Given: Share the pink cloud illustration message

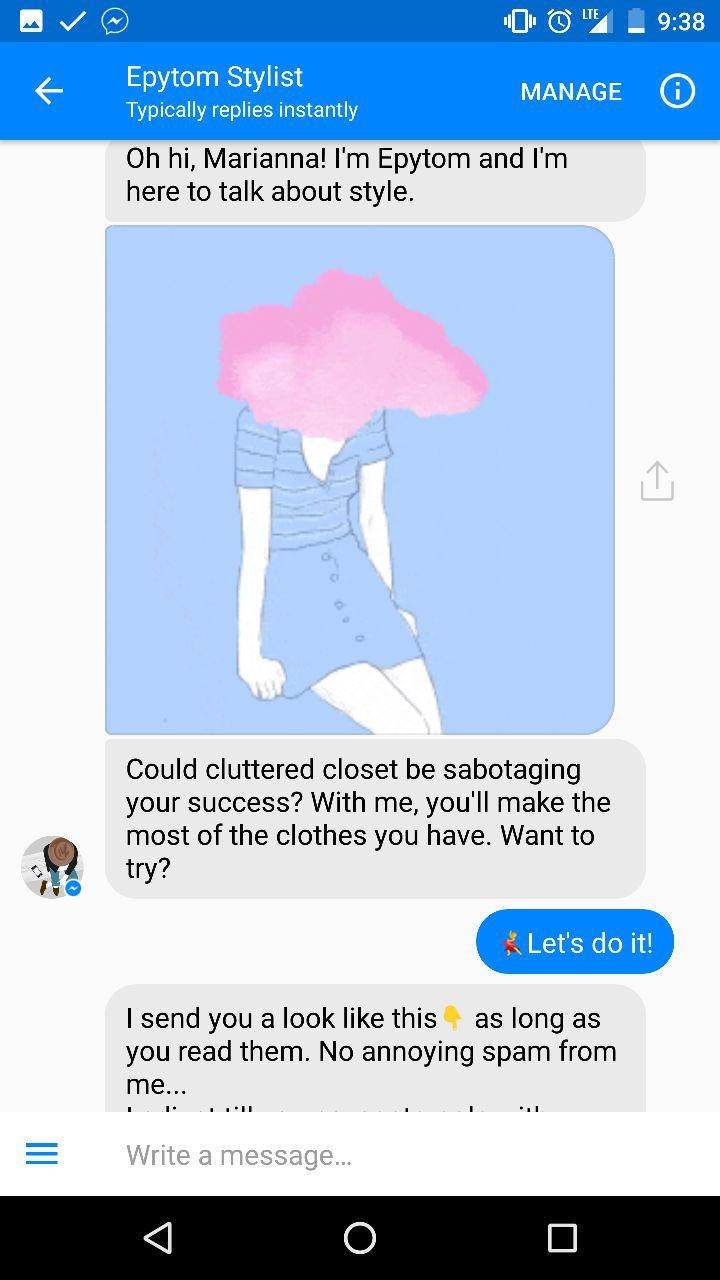Looking at the screenshot, I should point(657,481).
